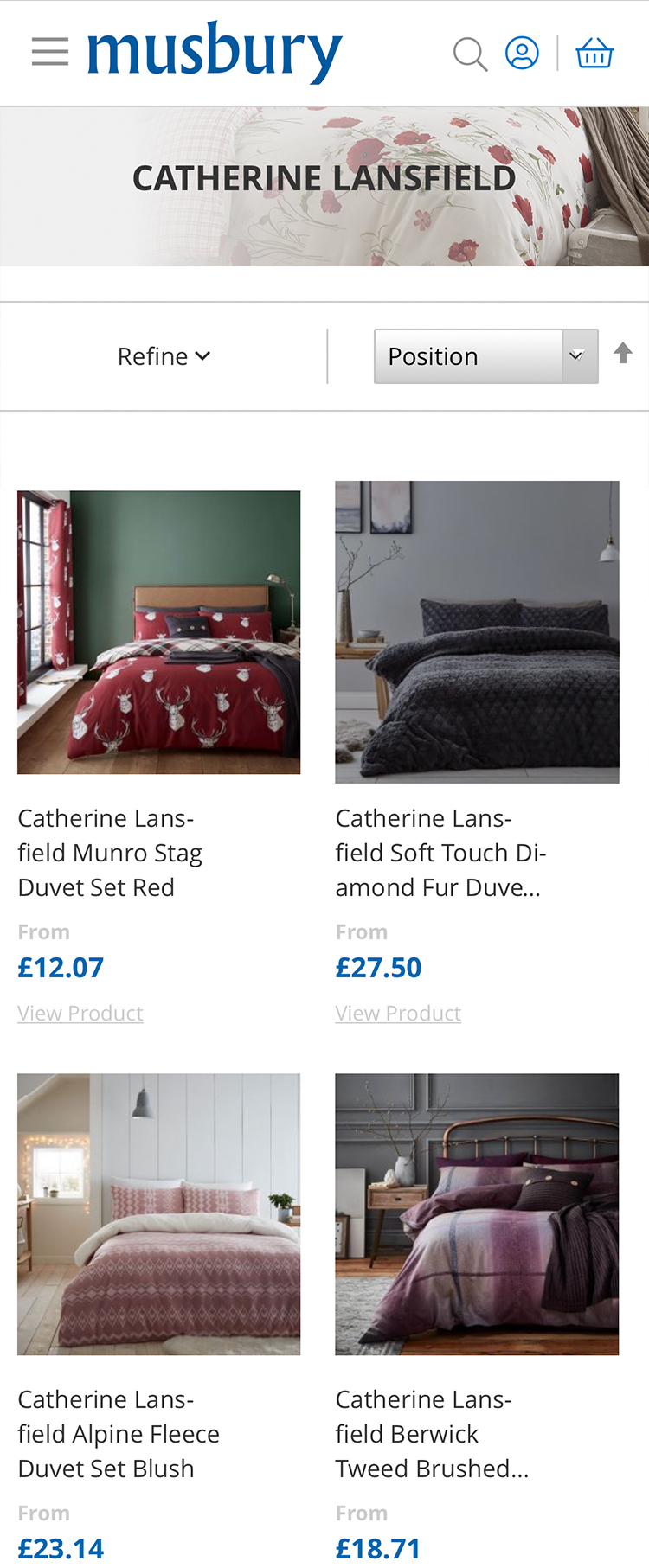The height and width of the screenshot is (1568, 649).
Task: Open the account profile icon
Action: tap(522, 53)
